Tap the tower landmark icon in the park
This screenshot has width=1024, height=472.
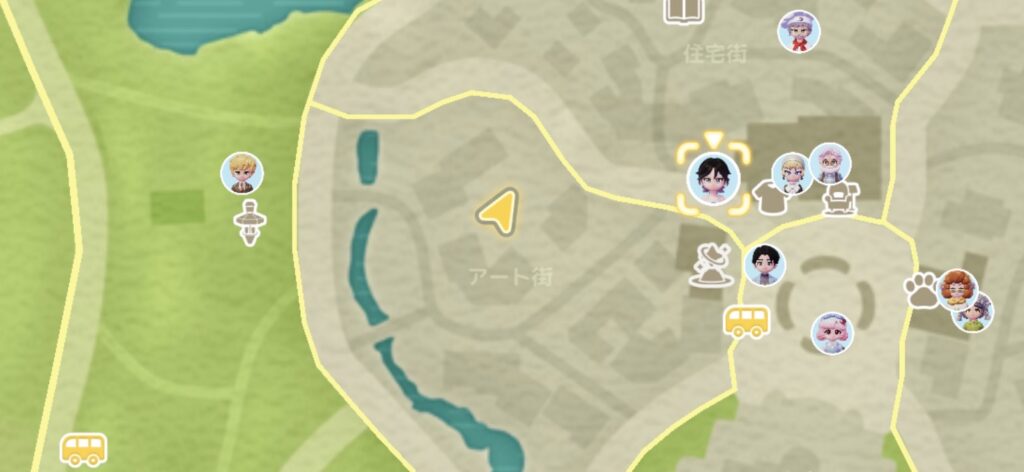tap(248, 220)
